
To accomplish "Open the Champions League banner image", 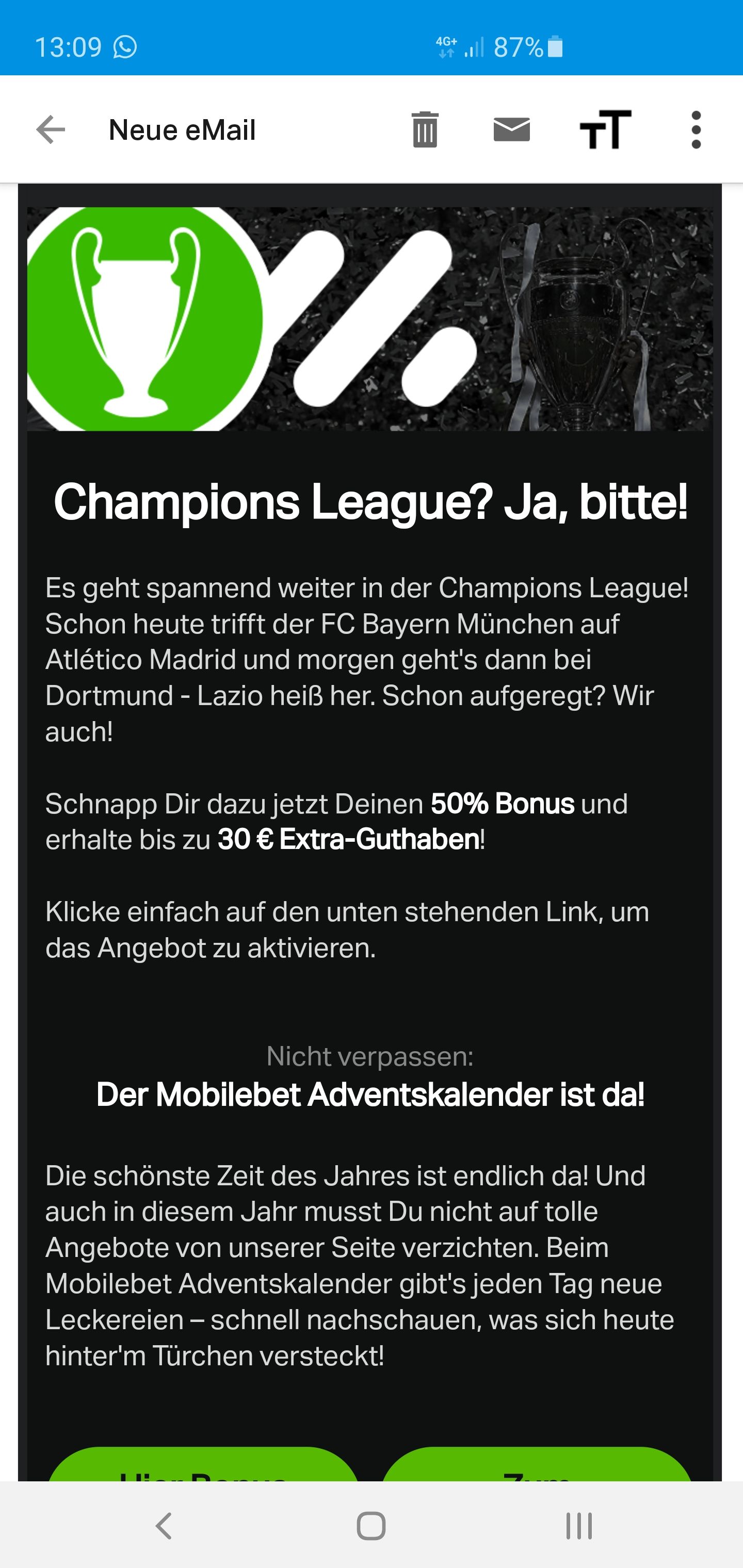I will pos(370,319).
